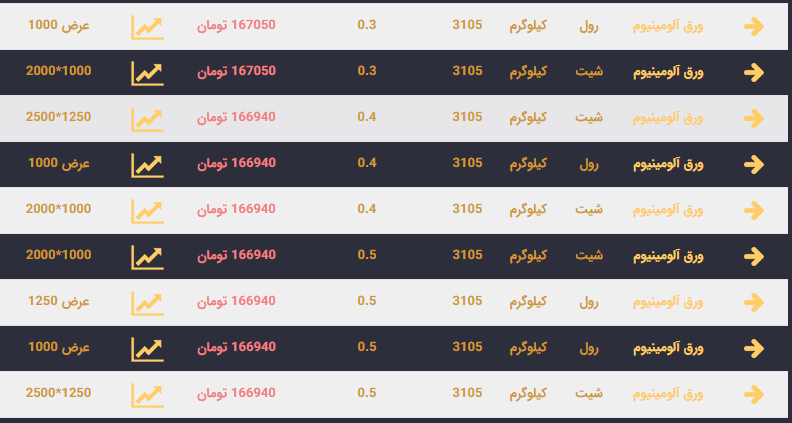Open price chart for 0.5 sheet 1250*2500
The image size is (792, 423).
coord(147,394)
